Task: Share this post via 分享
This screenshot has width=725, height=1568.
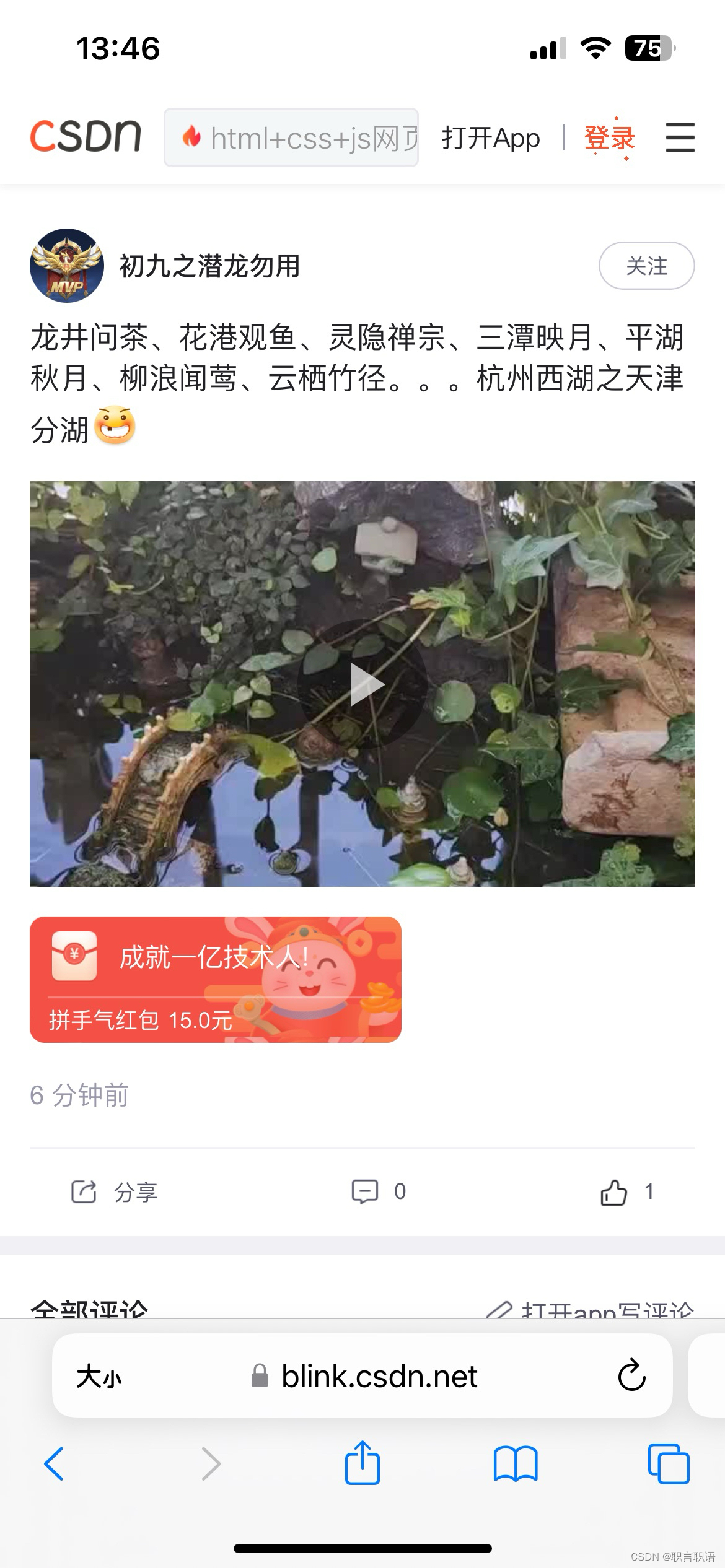Action: pyautogui.click(x=115, y=1191)
